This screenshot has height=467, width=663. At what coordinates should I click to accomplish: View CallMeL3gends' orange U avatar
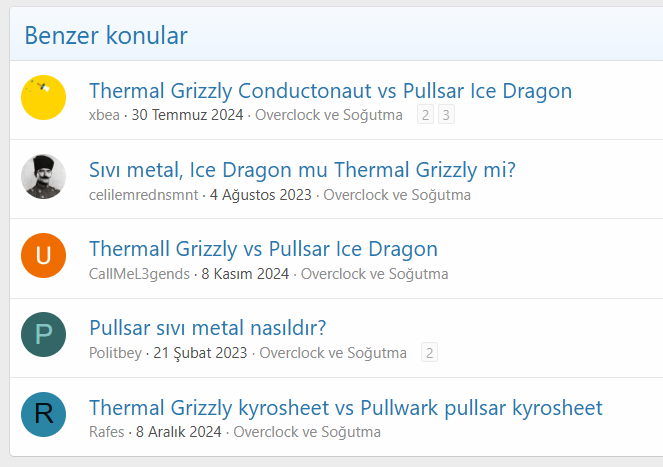pos(44,256)
